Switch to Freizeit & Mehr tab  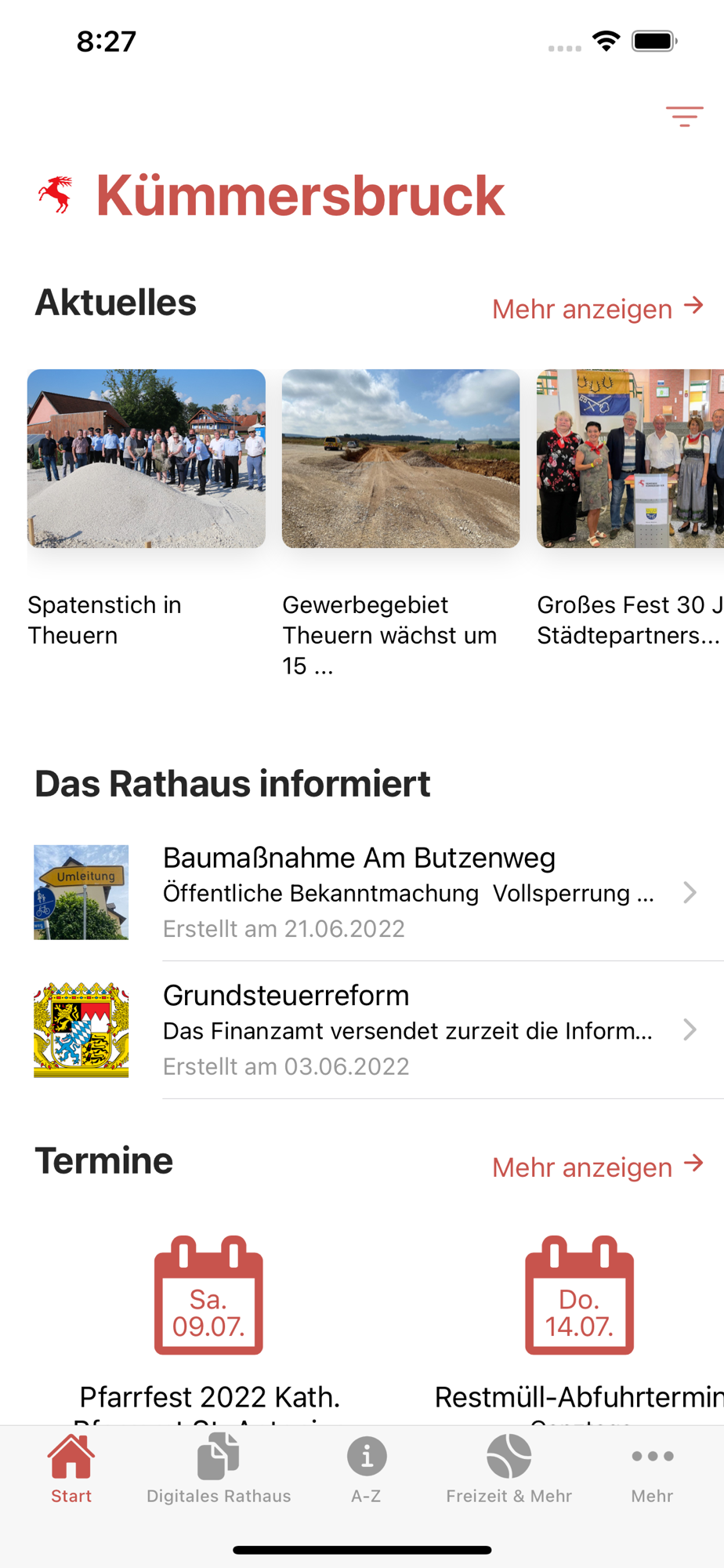(x=509, y=1468)
